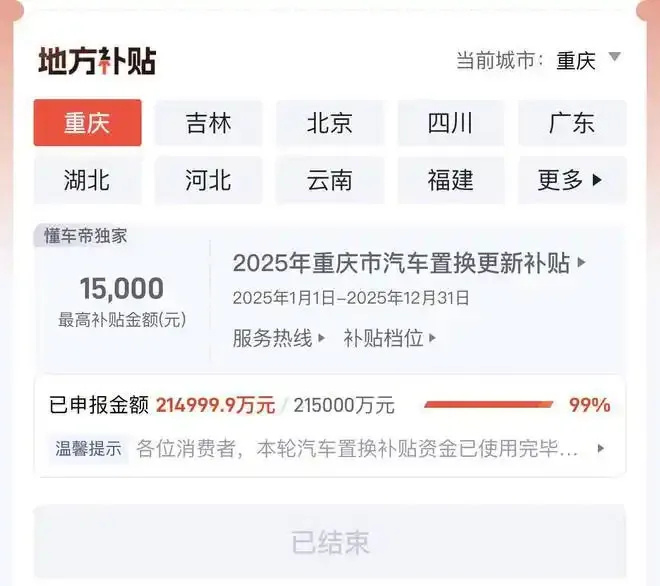View 补贴档位 subsidy tiers

(x=390, y=338)
